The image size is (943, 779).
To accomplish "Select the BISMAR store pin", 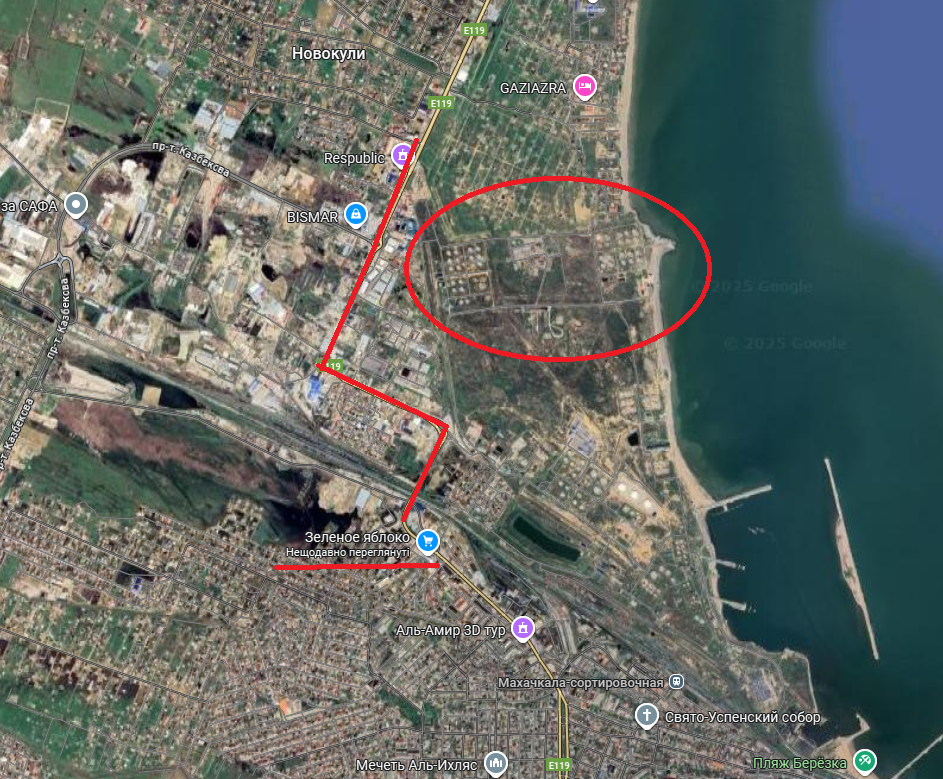I will click(355, 213).
